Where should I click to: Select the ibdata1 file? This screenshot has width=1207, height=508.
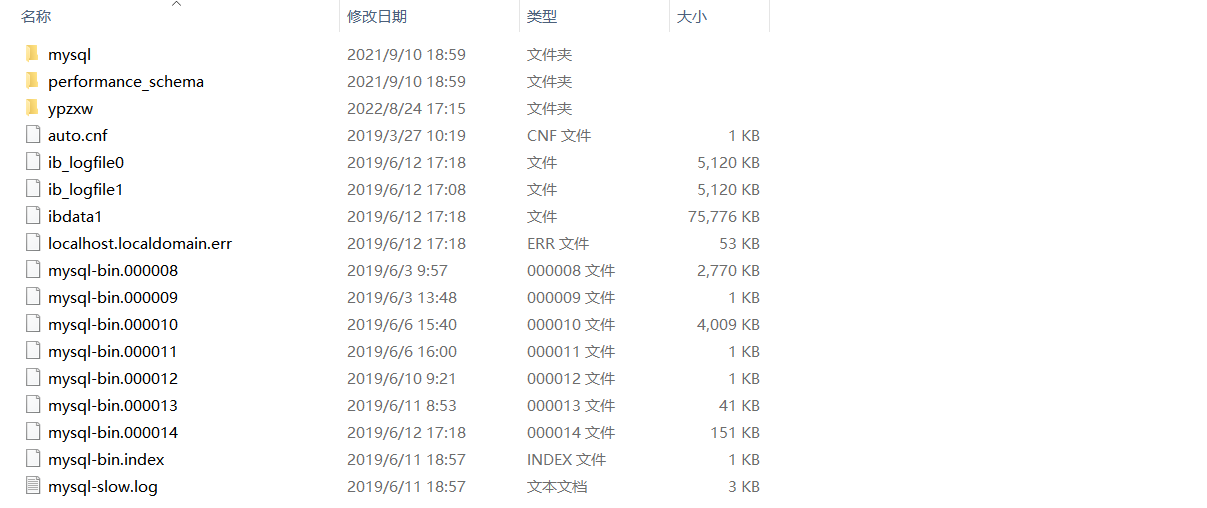tap(75, 216)
